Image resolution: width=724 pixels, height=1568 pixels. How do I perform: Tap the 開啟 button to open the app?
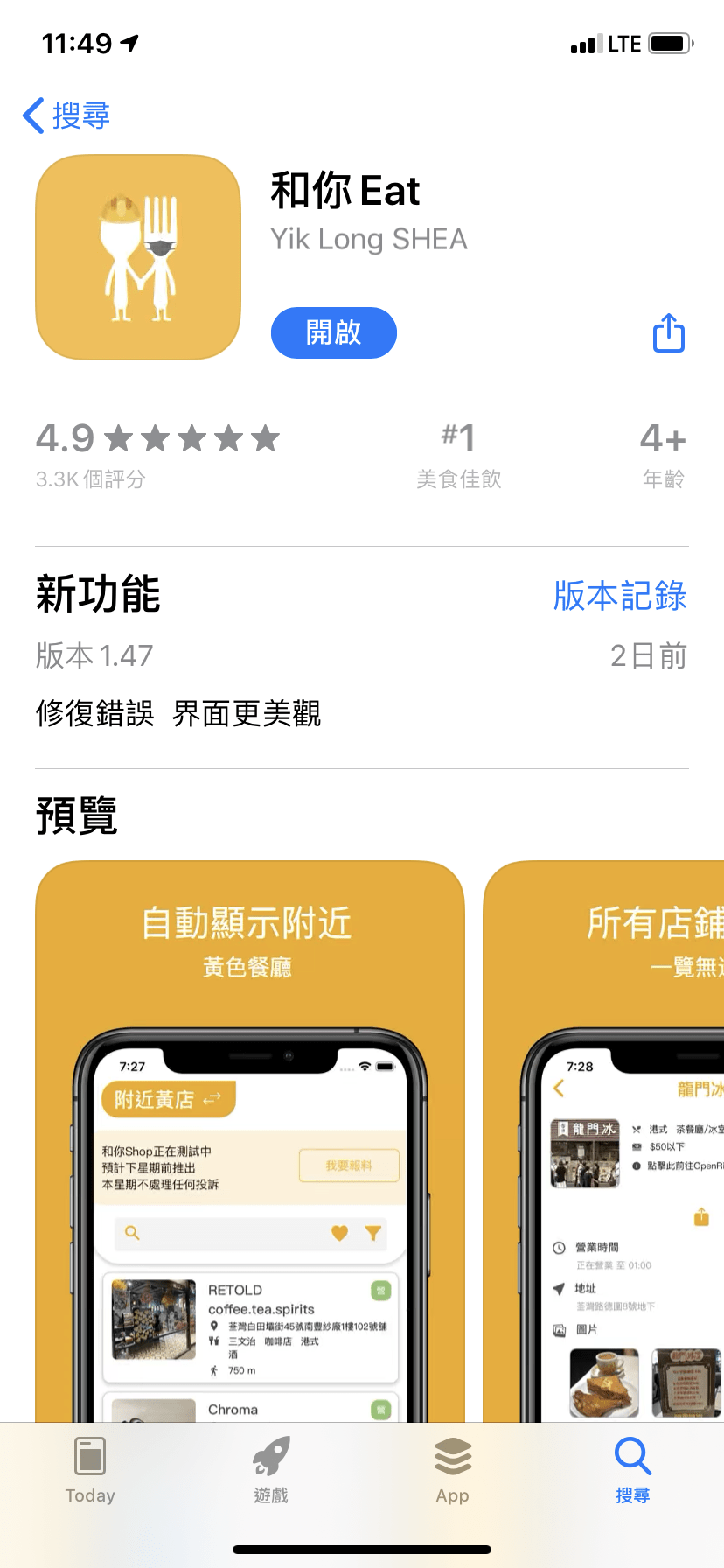point(333,332)
